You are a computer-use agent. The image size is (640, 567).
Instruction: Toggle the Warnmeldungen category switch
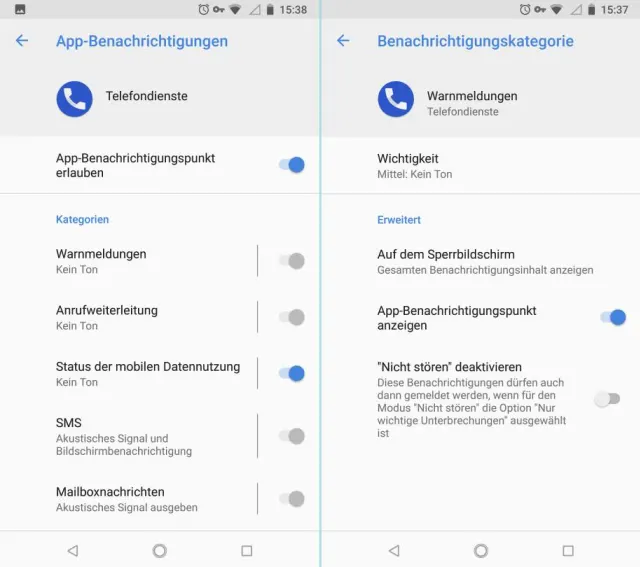pyautogui.click(x=291, y=261)
